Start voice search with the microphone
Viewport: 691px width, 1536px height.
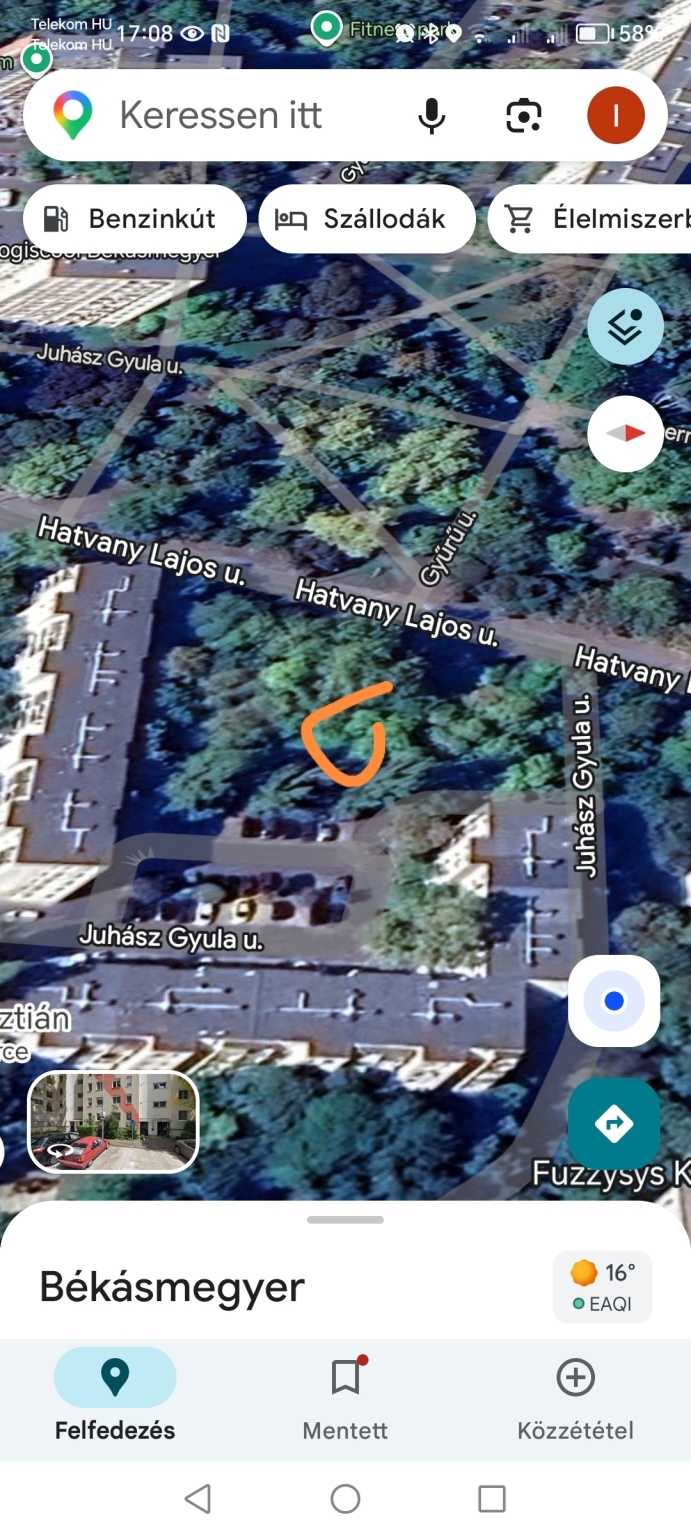click(431, 116)
